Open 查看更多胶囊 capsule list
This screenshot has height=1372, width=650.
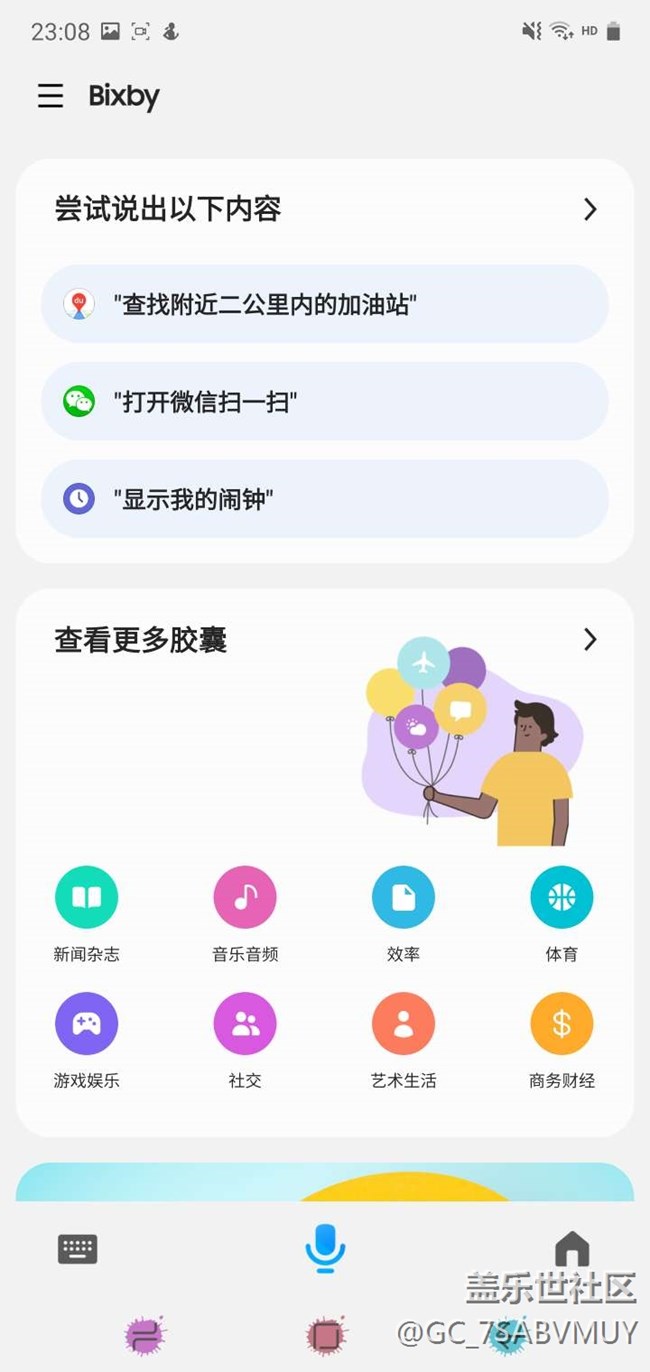coord(590,640)
